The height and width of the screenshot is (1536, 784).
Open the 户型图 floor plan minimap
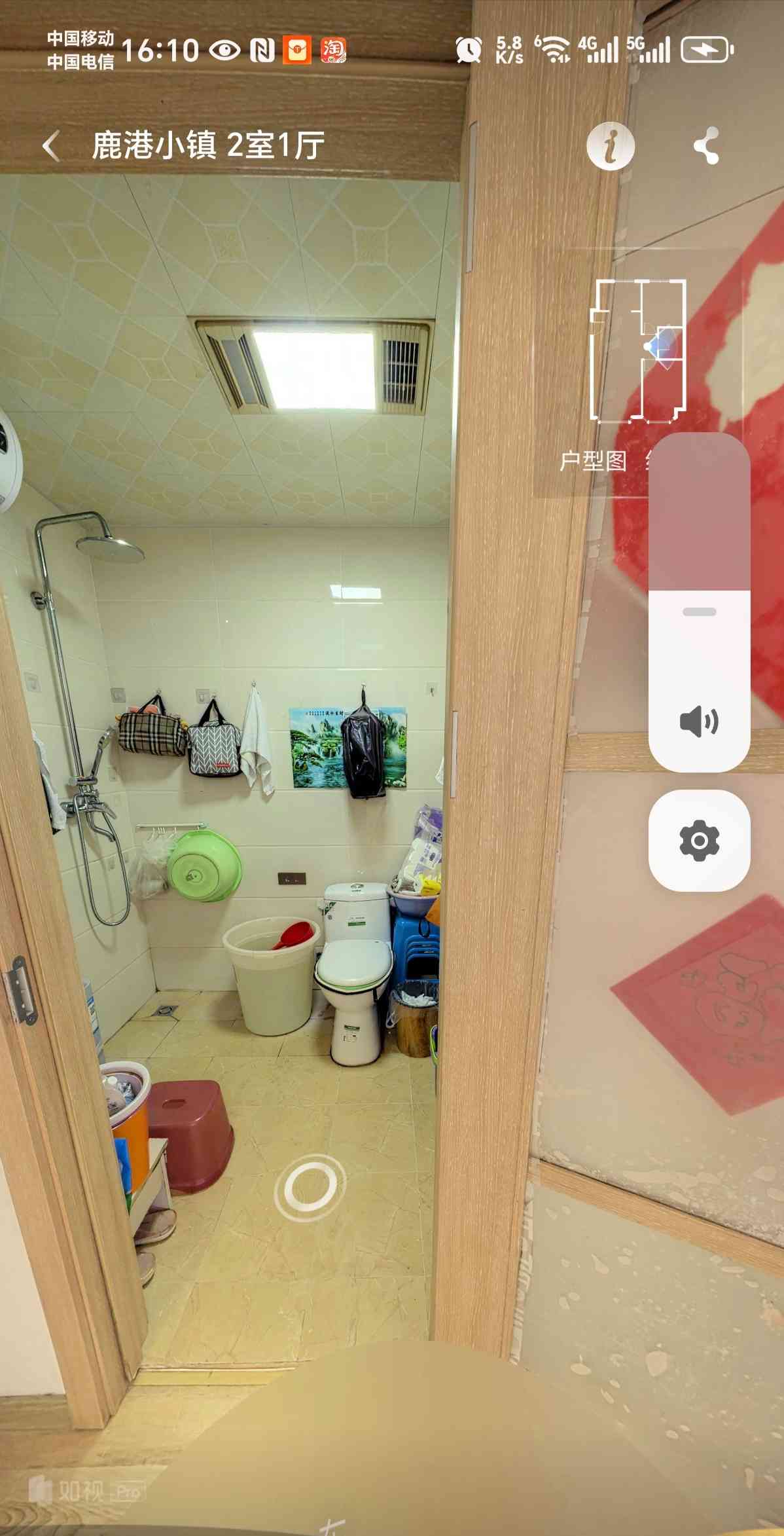pyautogui.click(x=637, y=352)
